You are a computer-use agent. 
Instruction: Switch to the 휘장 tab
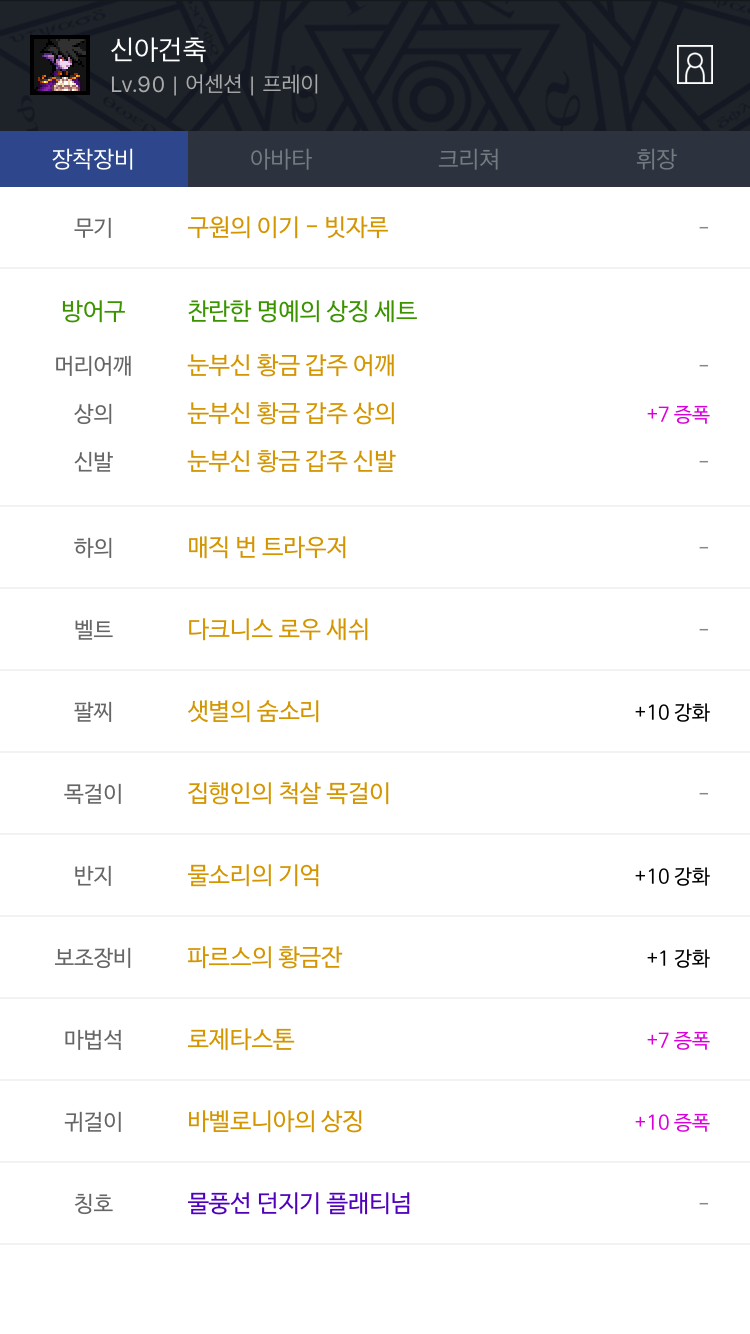[656, 159]
